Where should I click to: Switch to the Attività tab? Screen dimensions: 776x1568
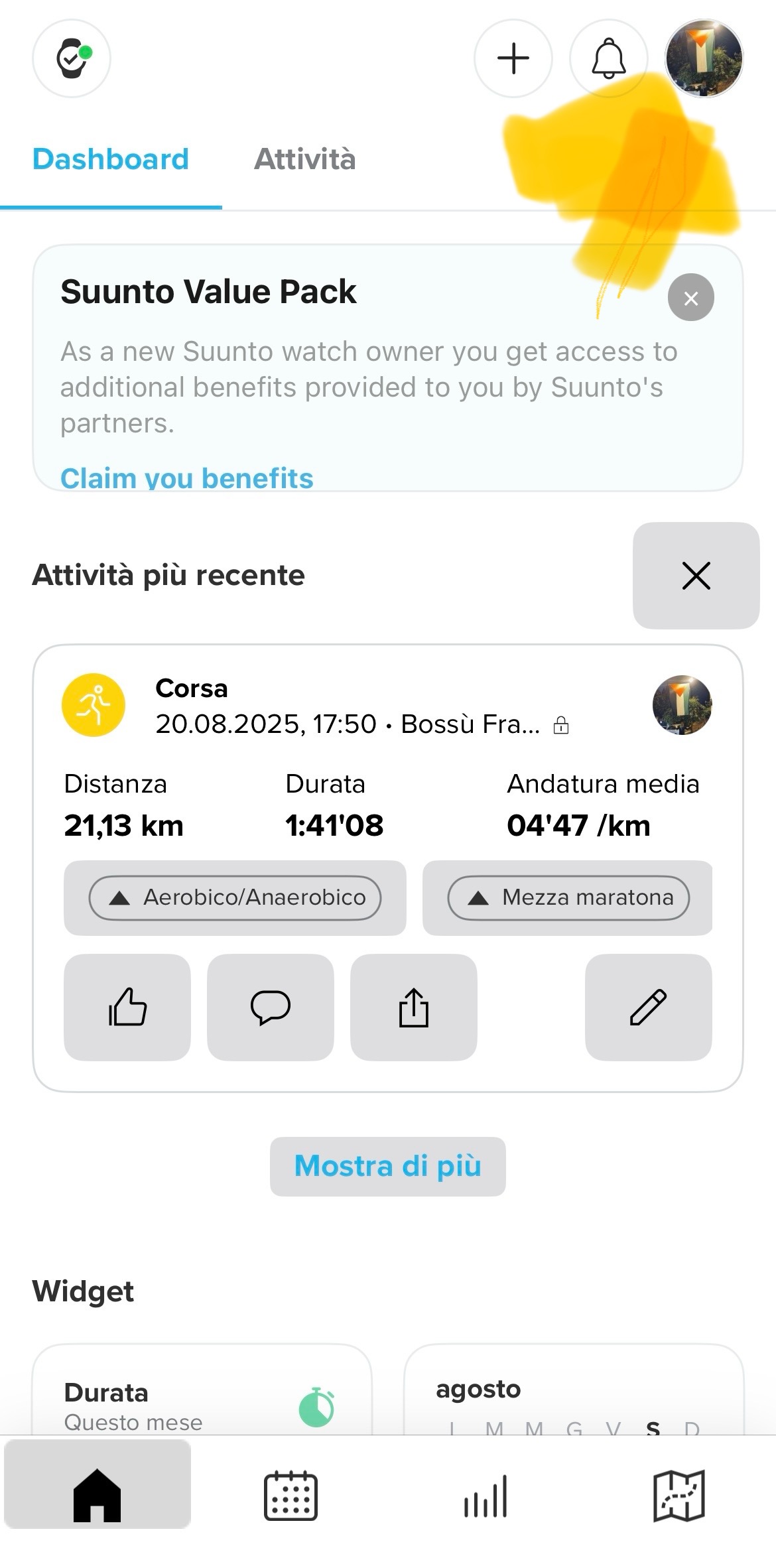pyautogui.click(x=305, y=160)
